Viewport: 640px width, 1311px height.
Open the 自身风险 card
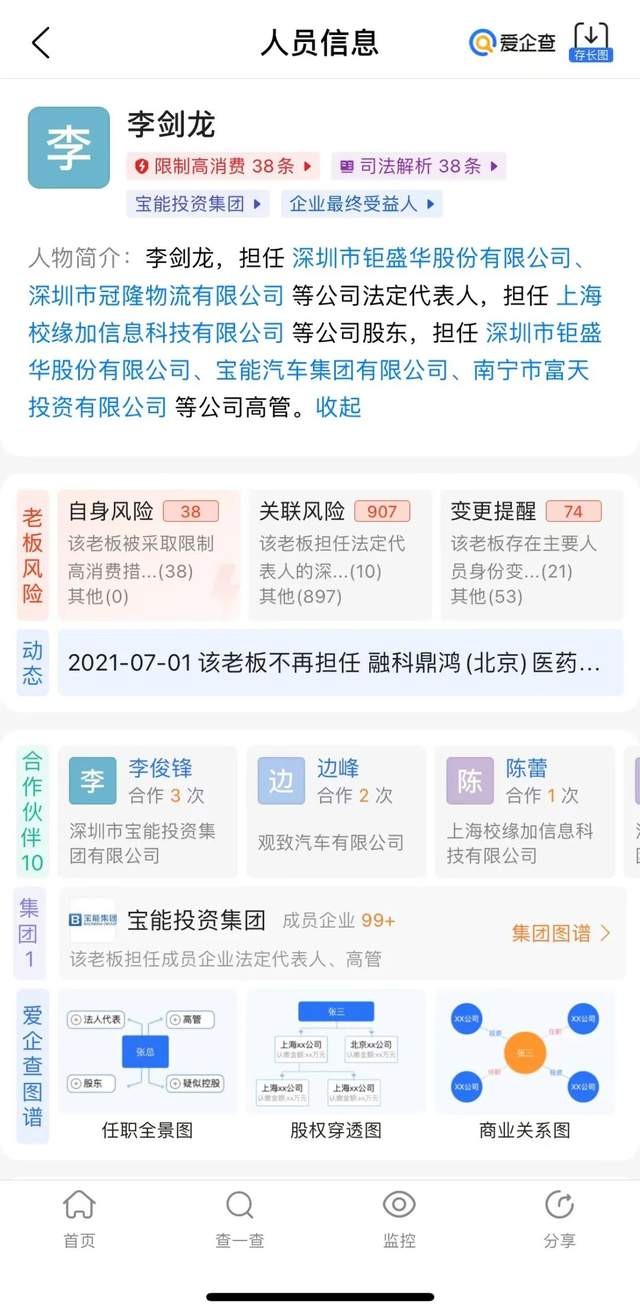148,555
